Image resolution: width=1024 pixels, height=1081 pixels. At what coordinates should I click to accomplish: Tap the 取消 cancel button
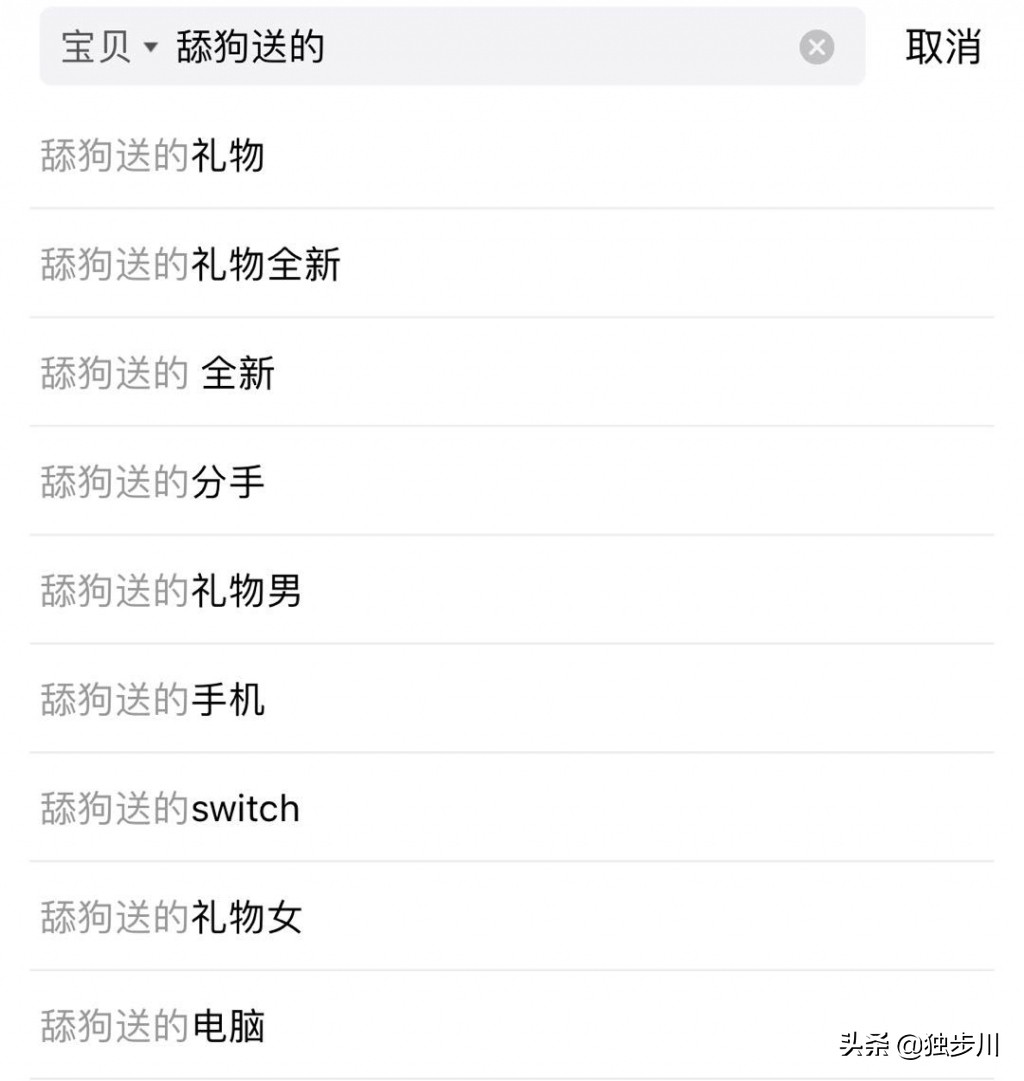tap(944, 46)
